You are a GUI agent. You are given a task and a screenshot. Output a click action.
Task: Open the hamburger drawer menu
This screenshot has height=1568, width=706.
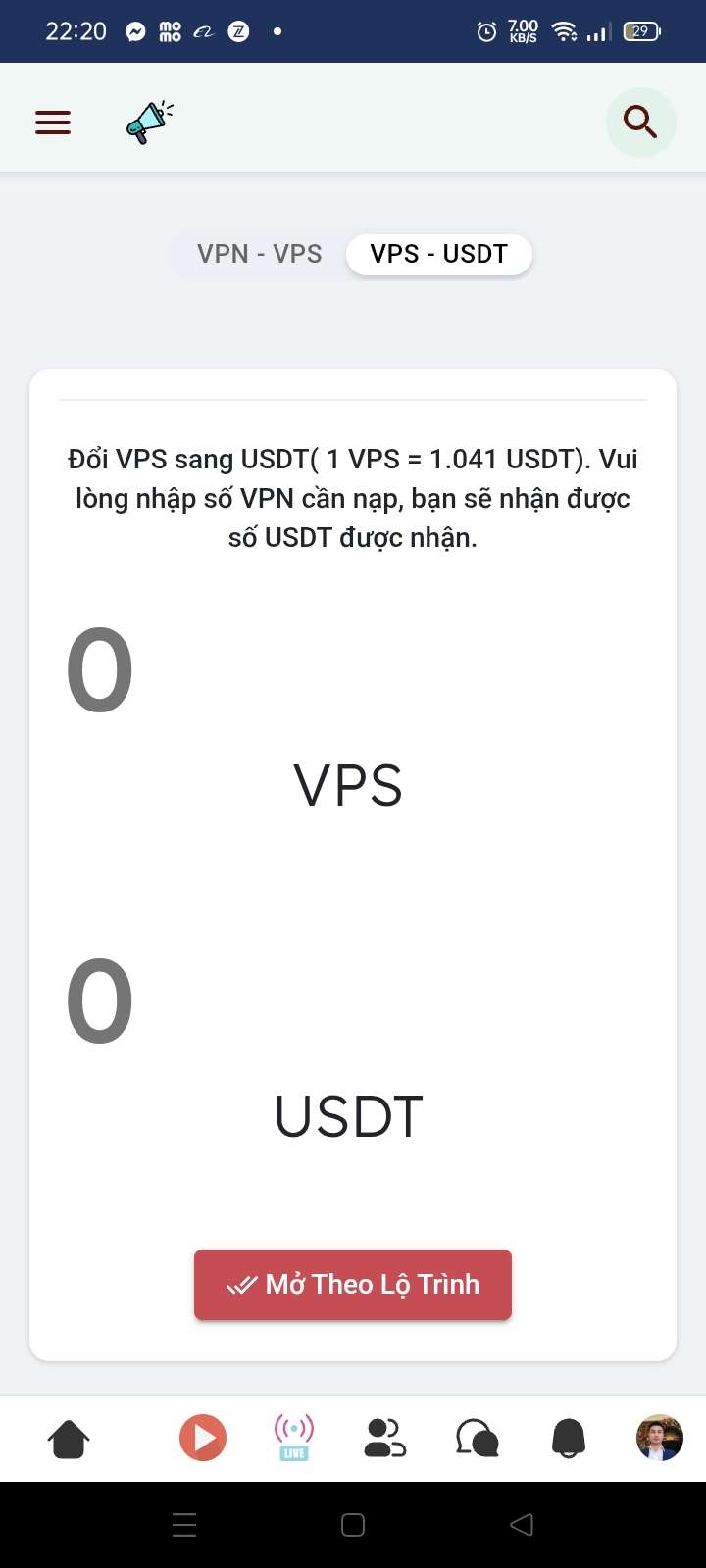pyautogui.click(x=53, y=122)
